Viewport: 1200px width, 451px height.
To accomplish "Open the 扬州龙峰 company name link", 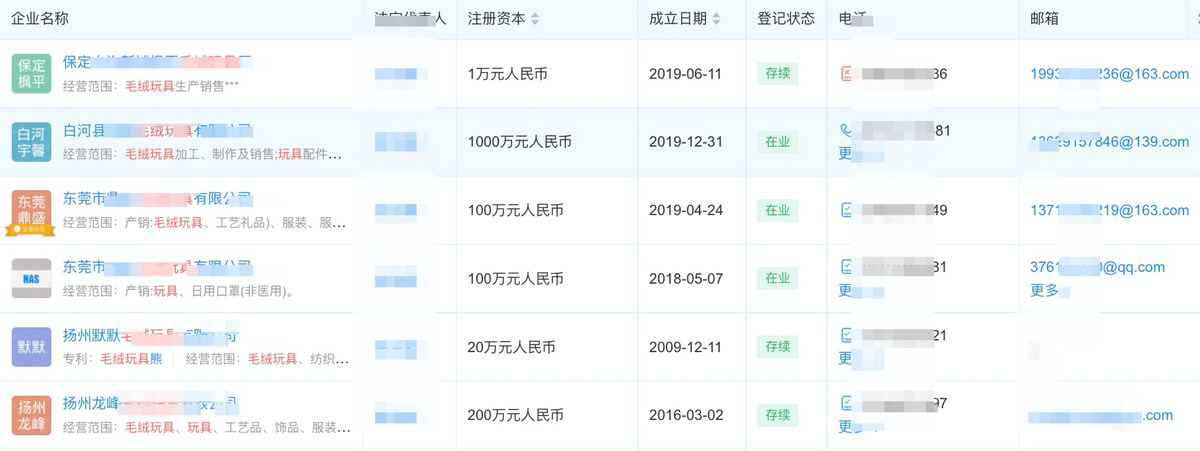I will (150, 403).
